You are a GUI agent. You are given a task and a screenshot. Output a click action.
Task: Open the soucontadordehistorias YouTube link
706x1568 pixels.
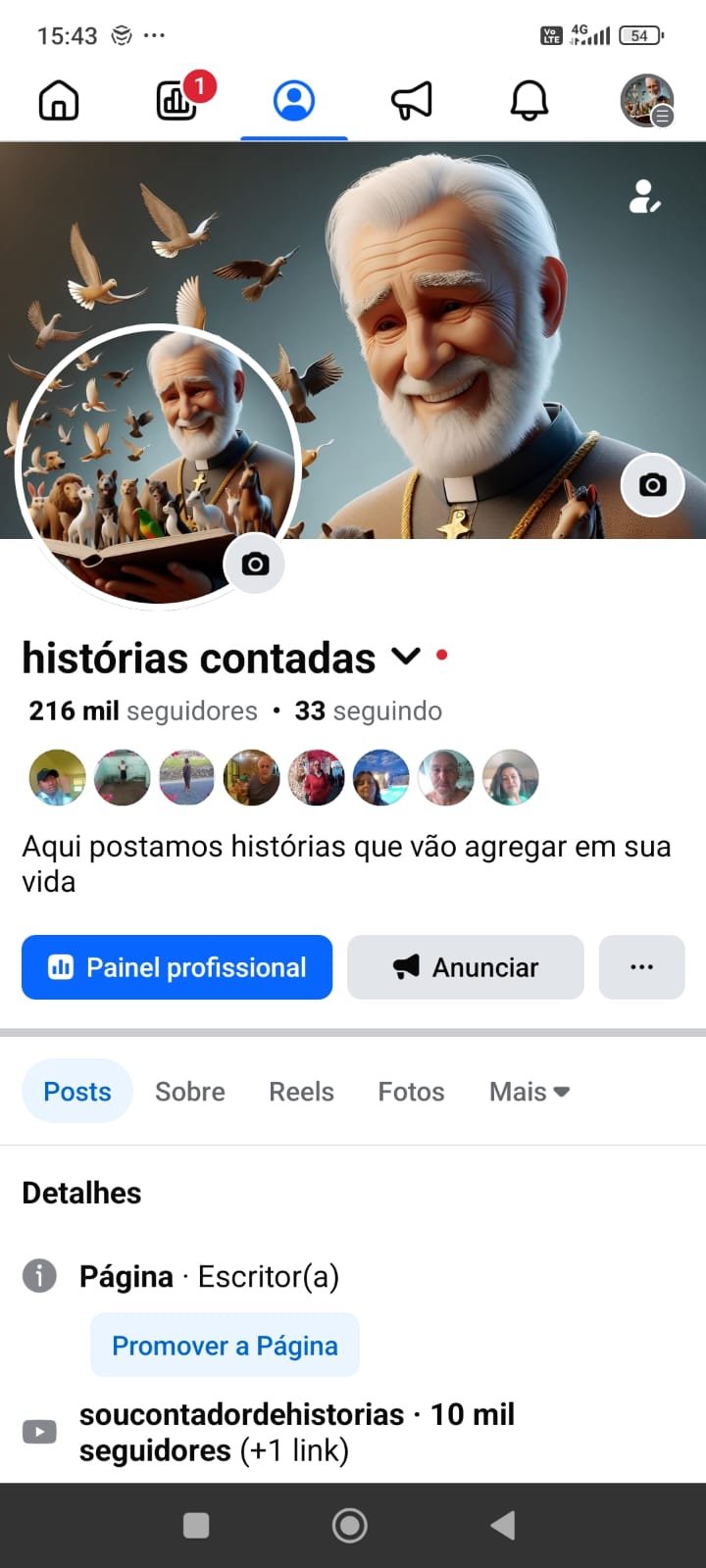point(241,1415)
